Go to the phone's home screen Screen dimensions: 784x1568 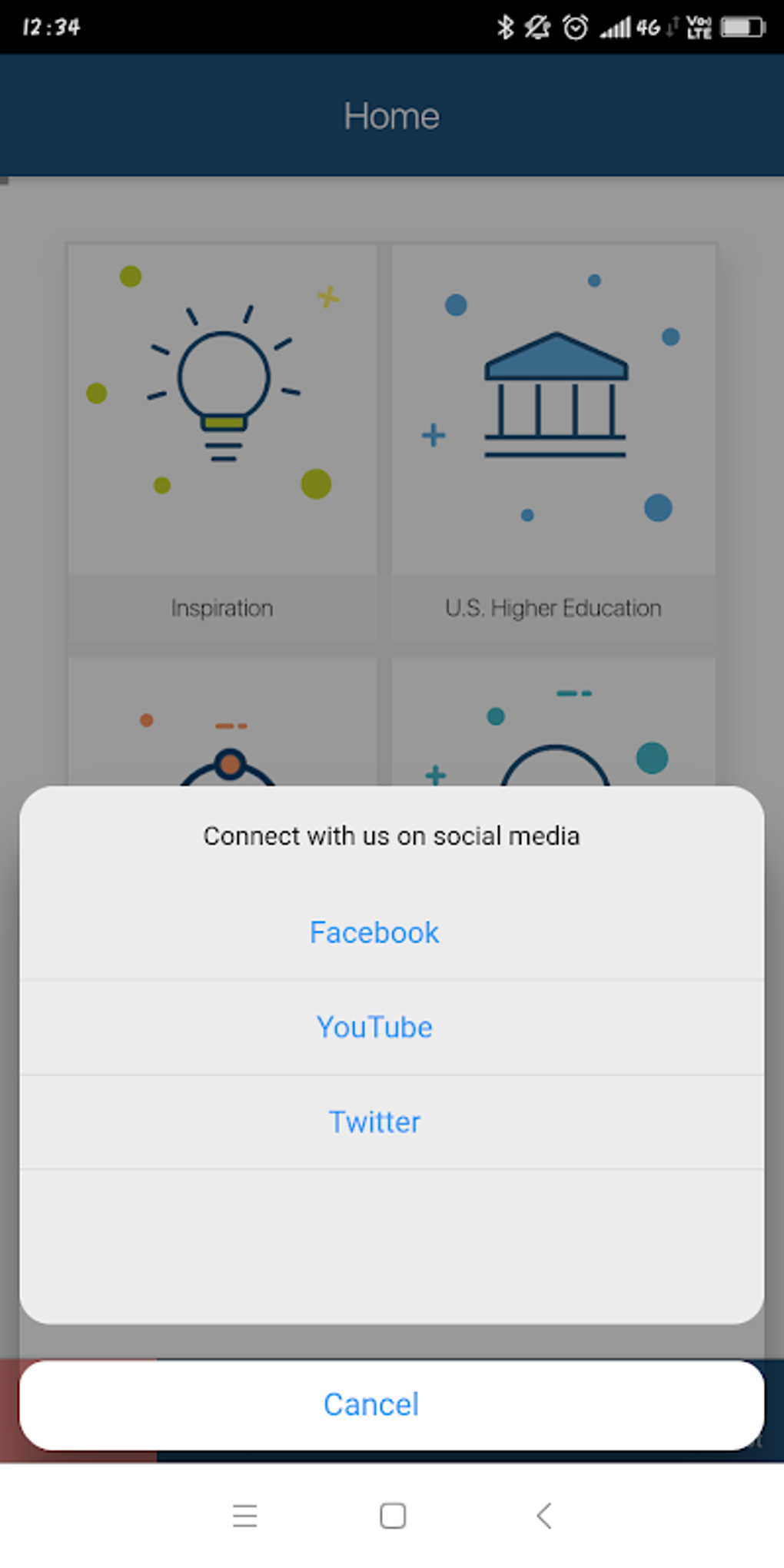pos(393,1516)
